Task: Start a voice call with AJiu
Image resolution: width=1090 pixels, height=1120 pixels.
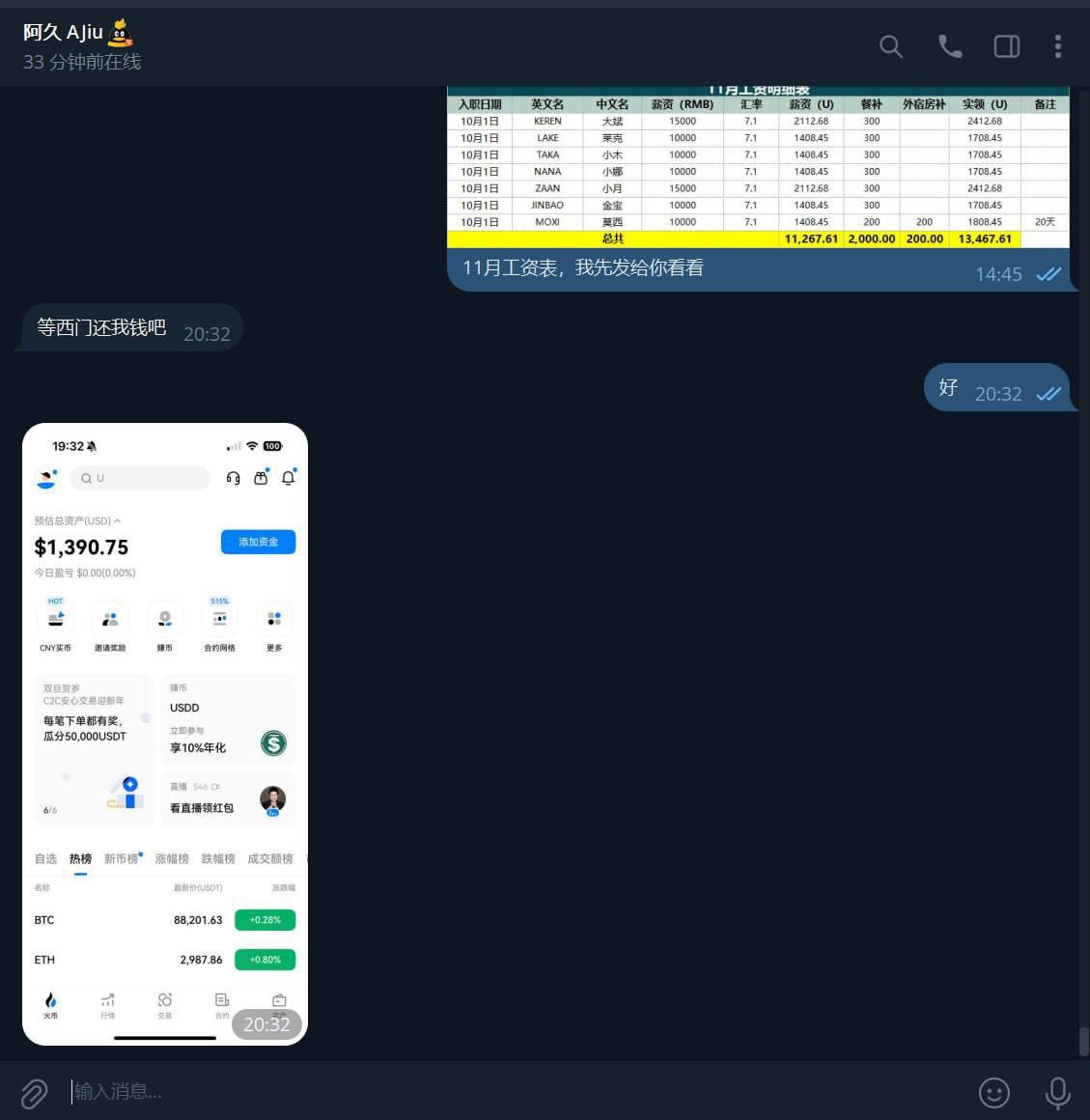Action: 950,46
